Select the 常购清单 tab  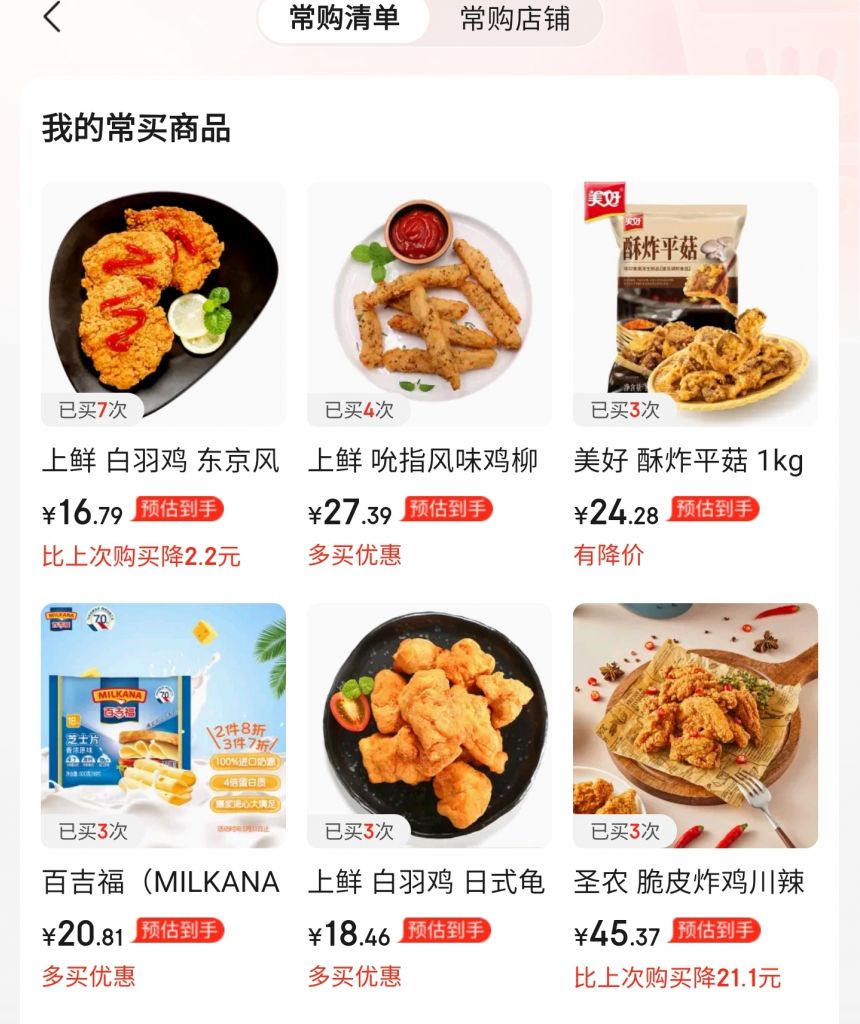[x=344, y=18]
